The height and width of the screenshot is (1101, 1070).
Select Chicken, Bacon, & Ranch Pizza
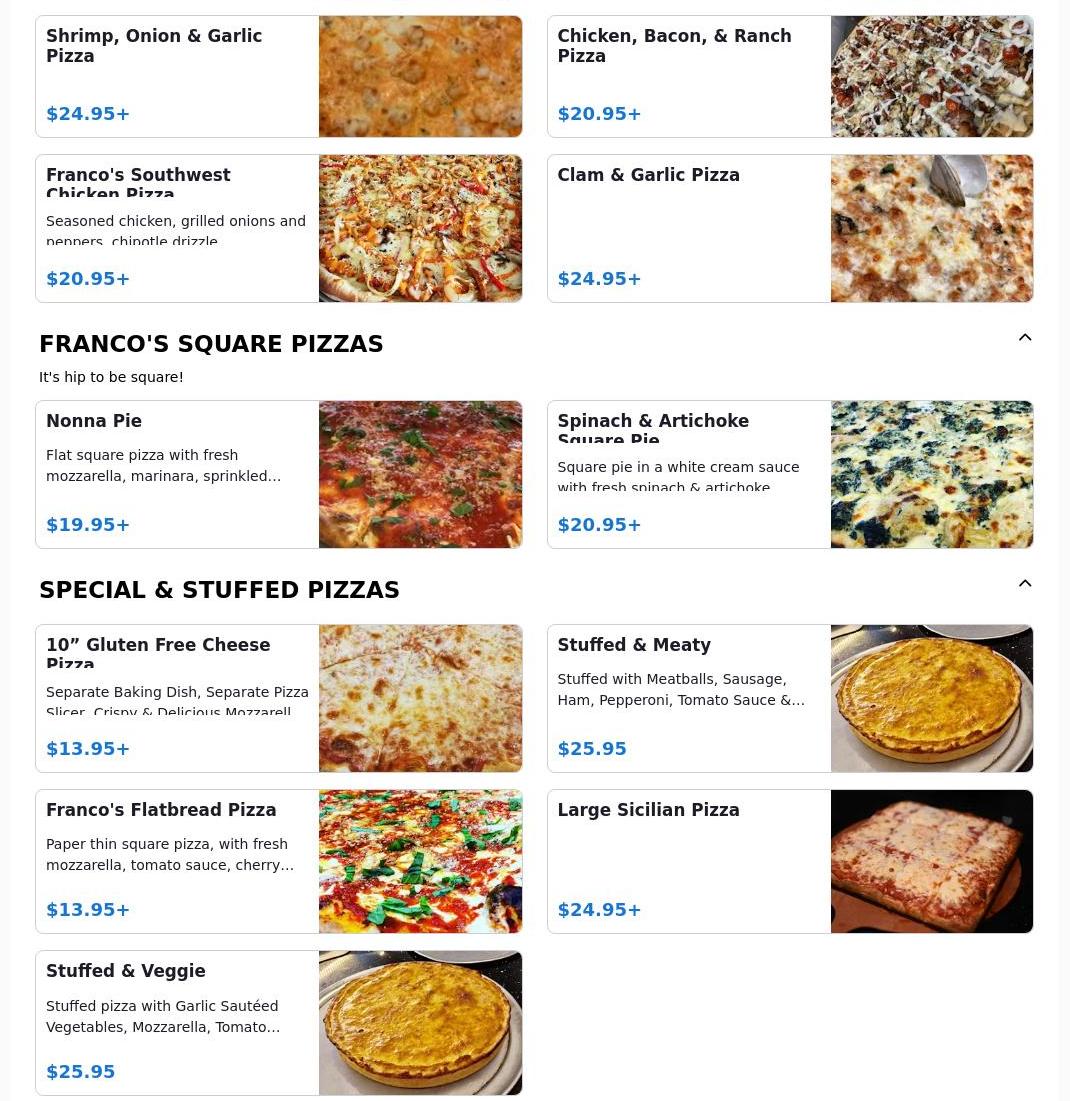[789, 77]
